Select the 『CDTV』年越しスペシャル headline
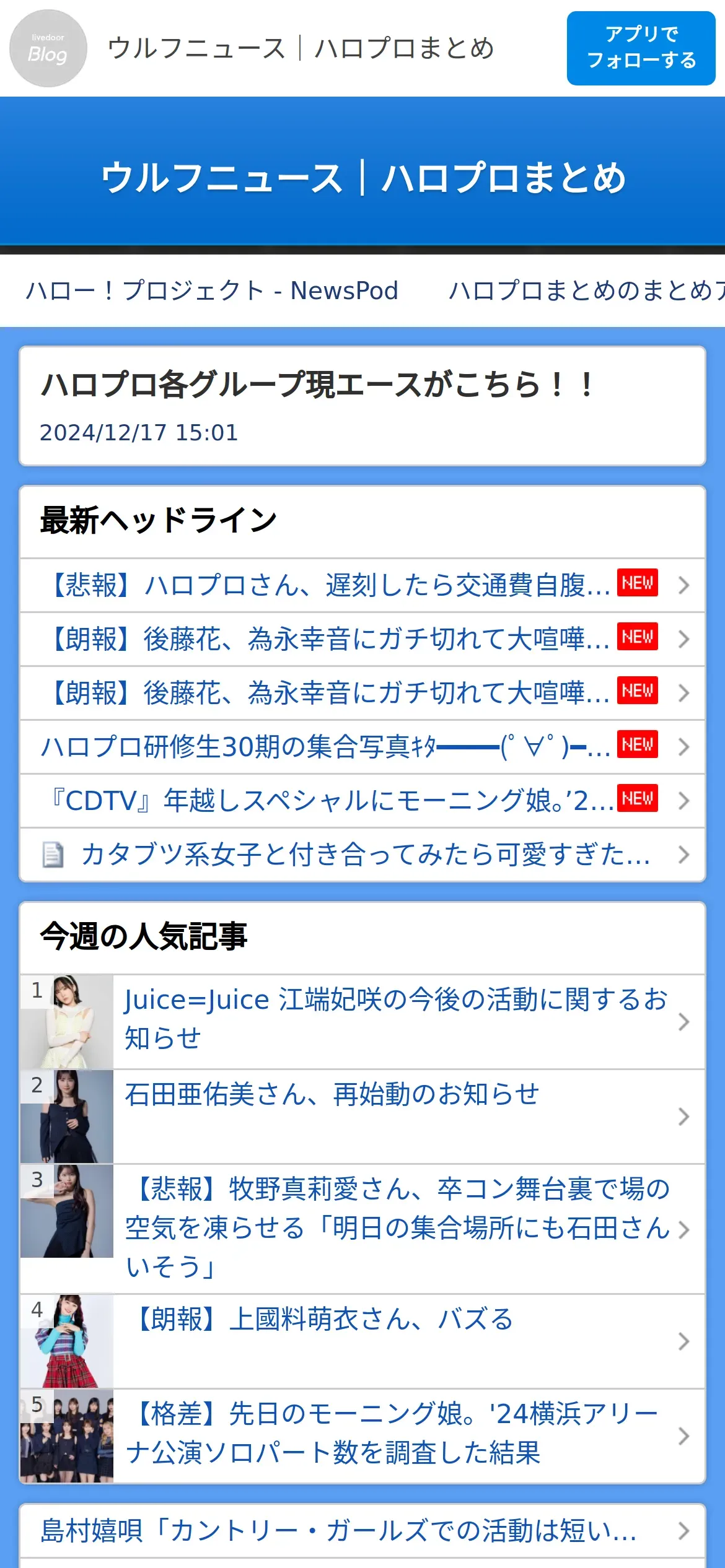The height and width of the screenshot is (1568, 725). (332, 801)
